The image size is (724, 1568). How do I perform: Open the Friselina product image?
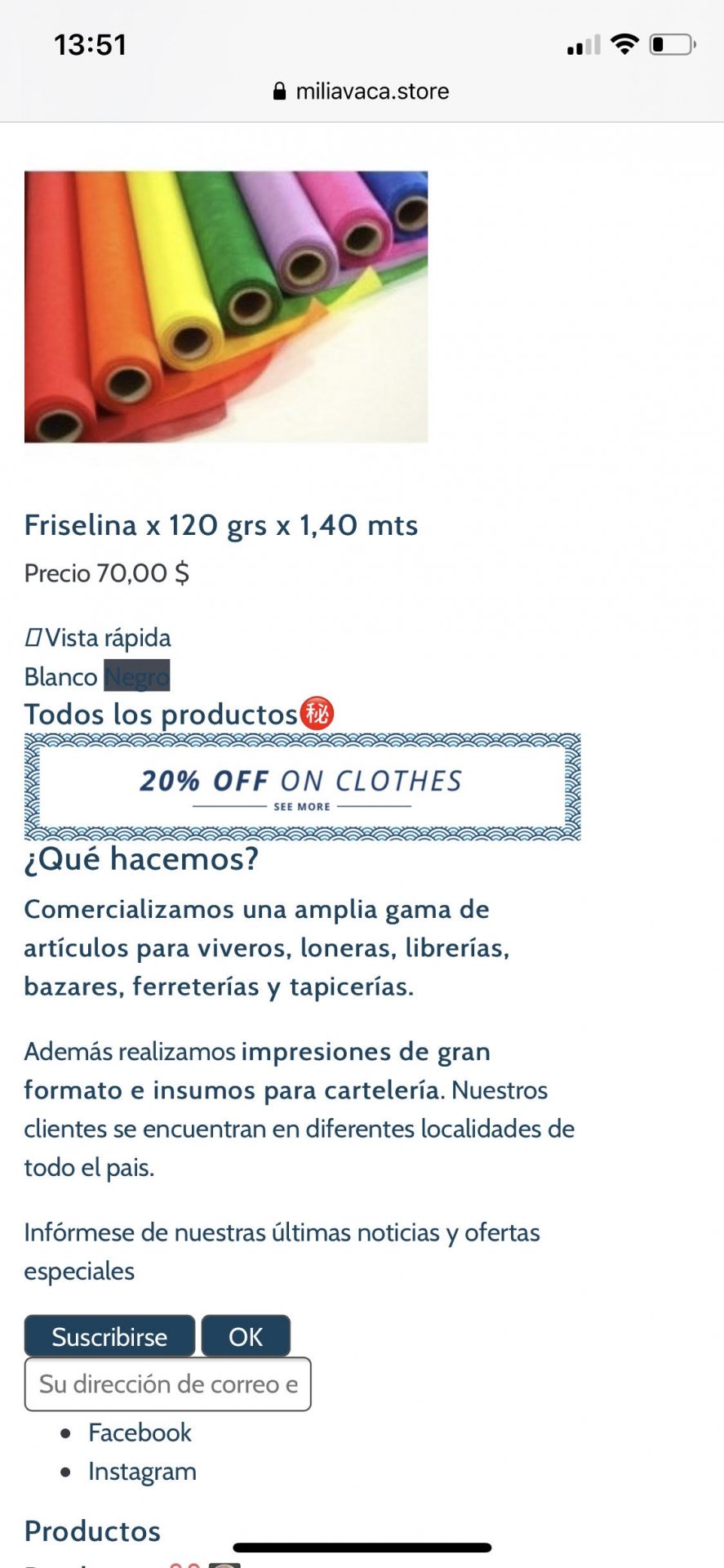tap(226, 307)
